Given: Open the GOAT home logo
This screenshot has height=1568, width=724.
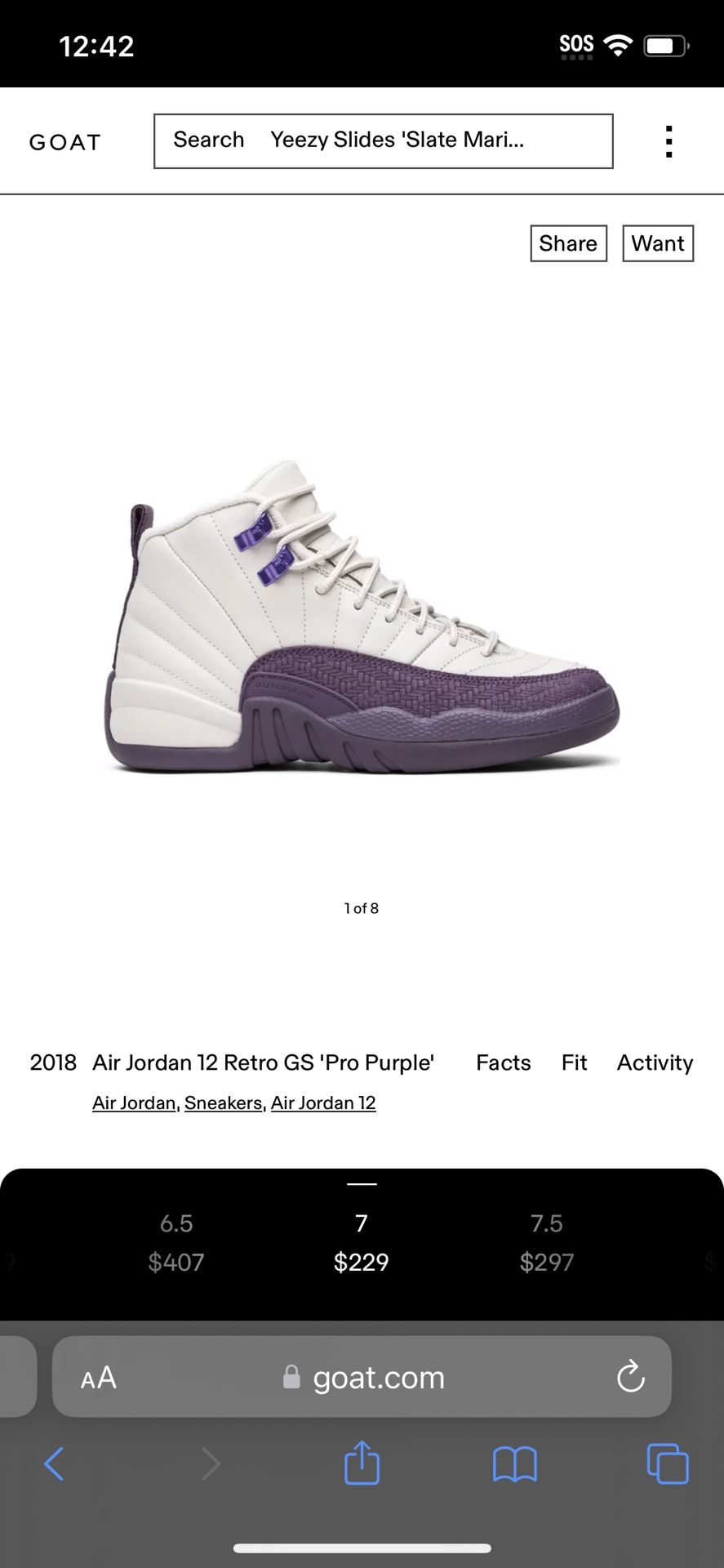Looking at the screenshot, I should point(64,142).
